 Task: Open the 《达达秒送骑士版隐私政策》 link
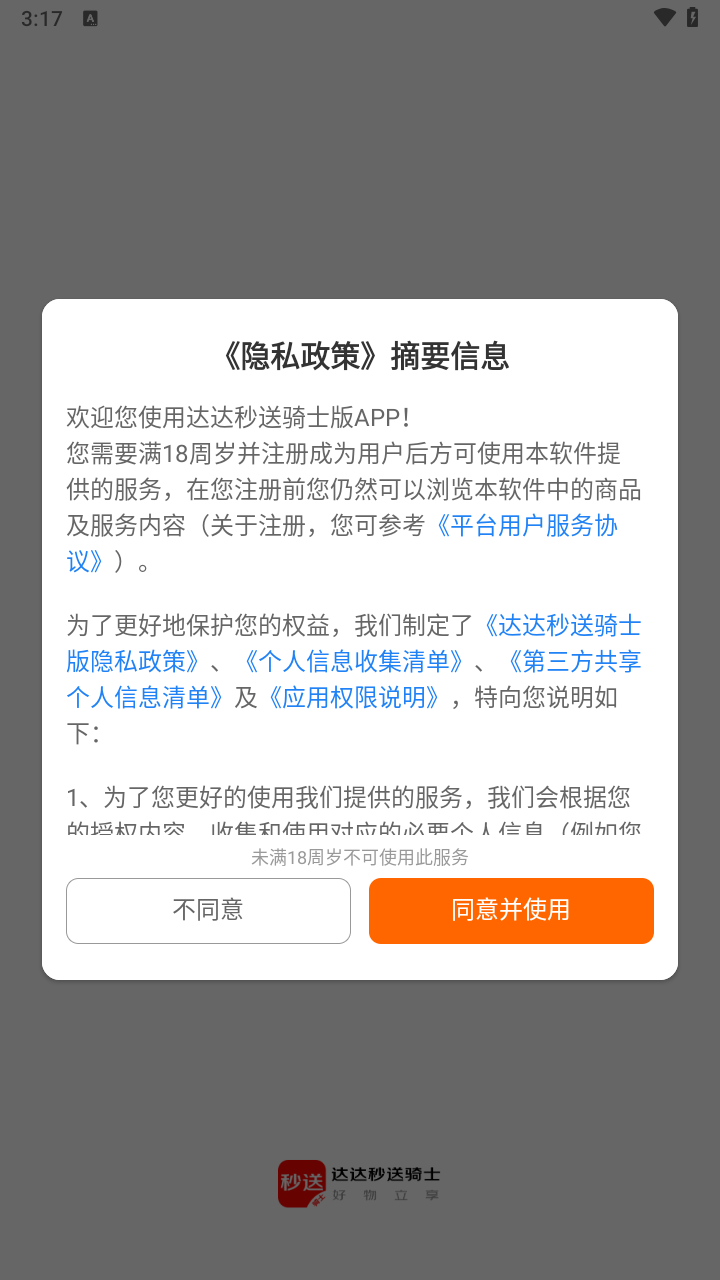(560, 627)
